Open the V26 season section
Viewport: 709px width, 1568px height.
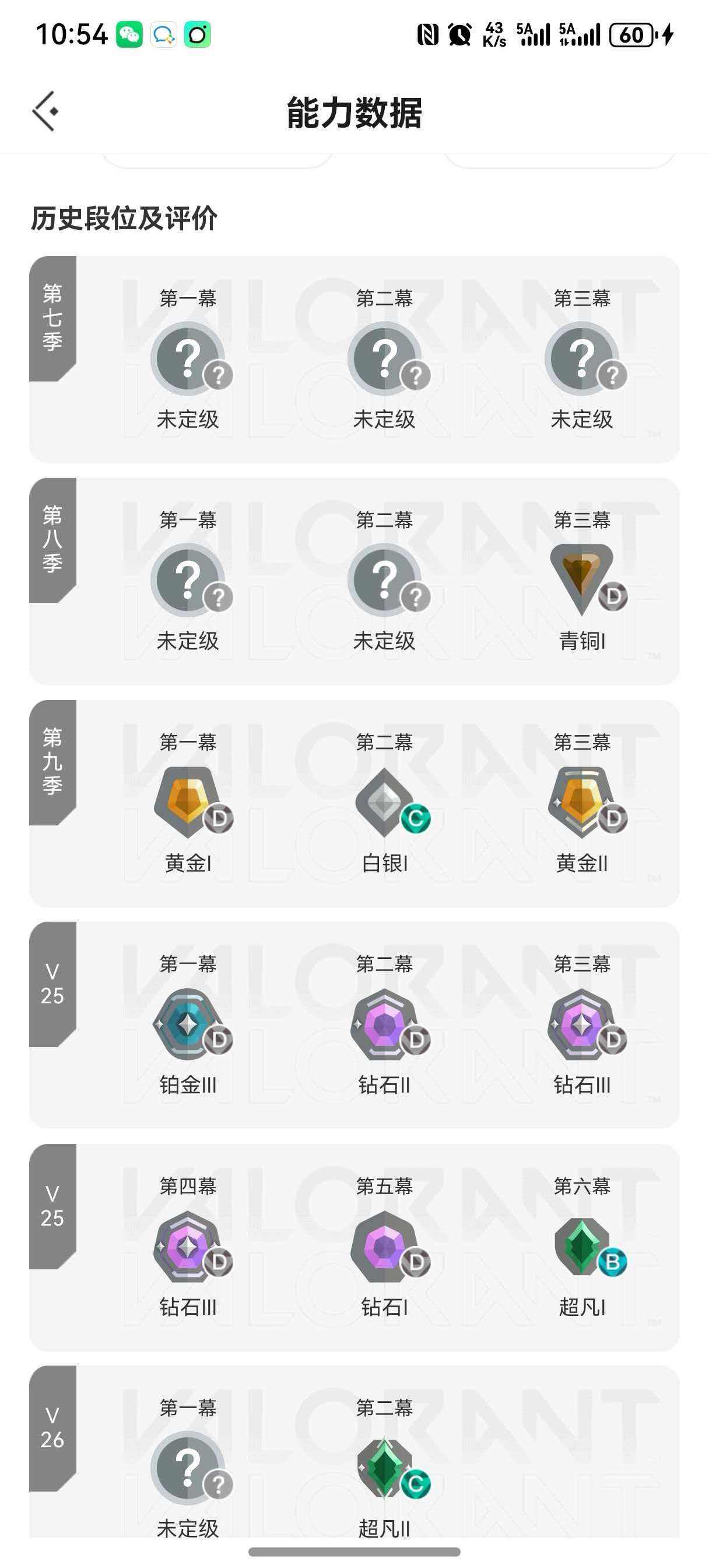[52, 1427]
